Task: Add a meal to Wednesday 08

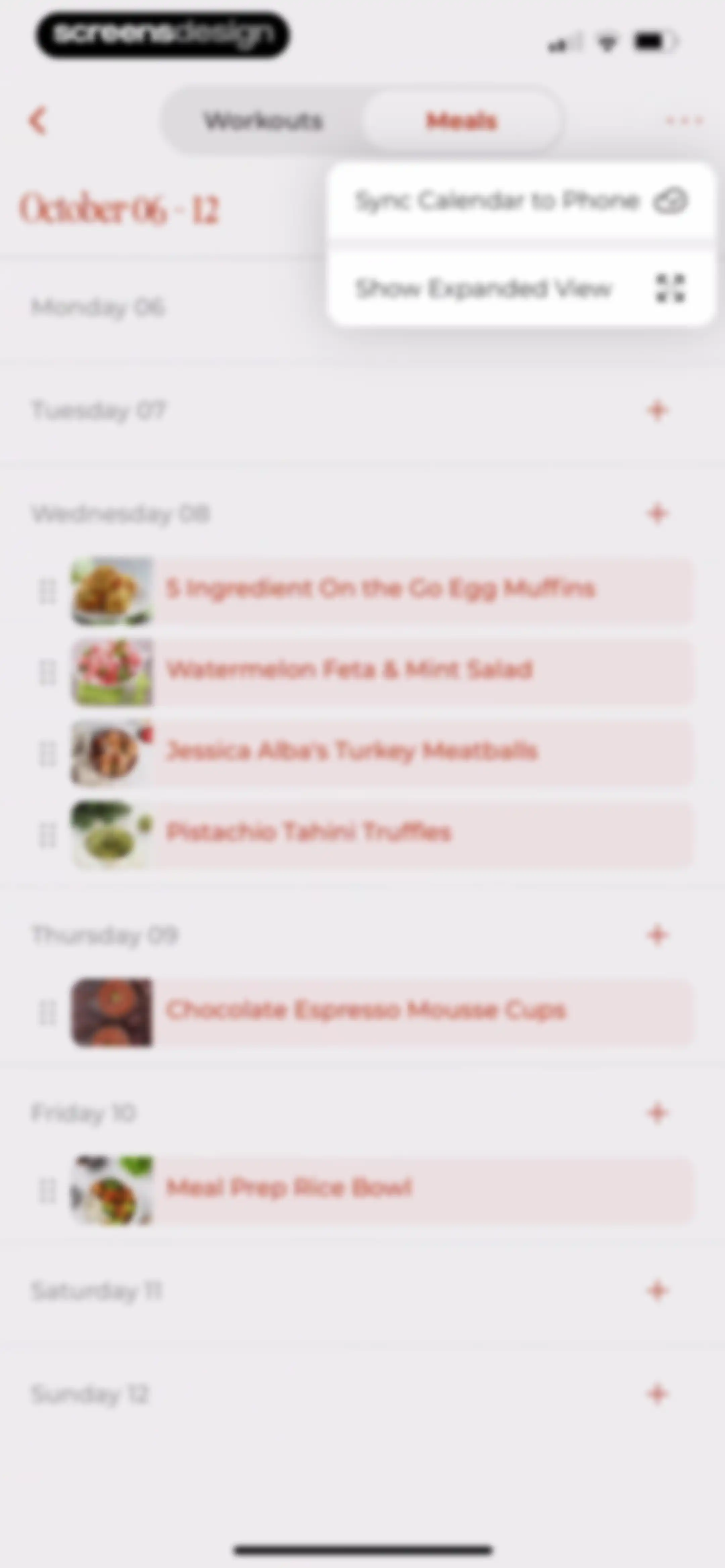Action: (657, 514)
